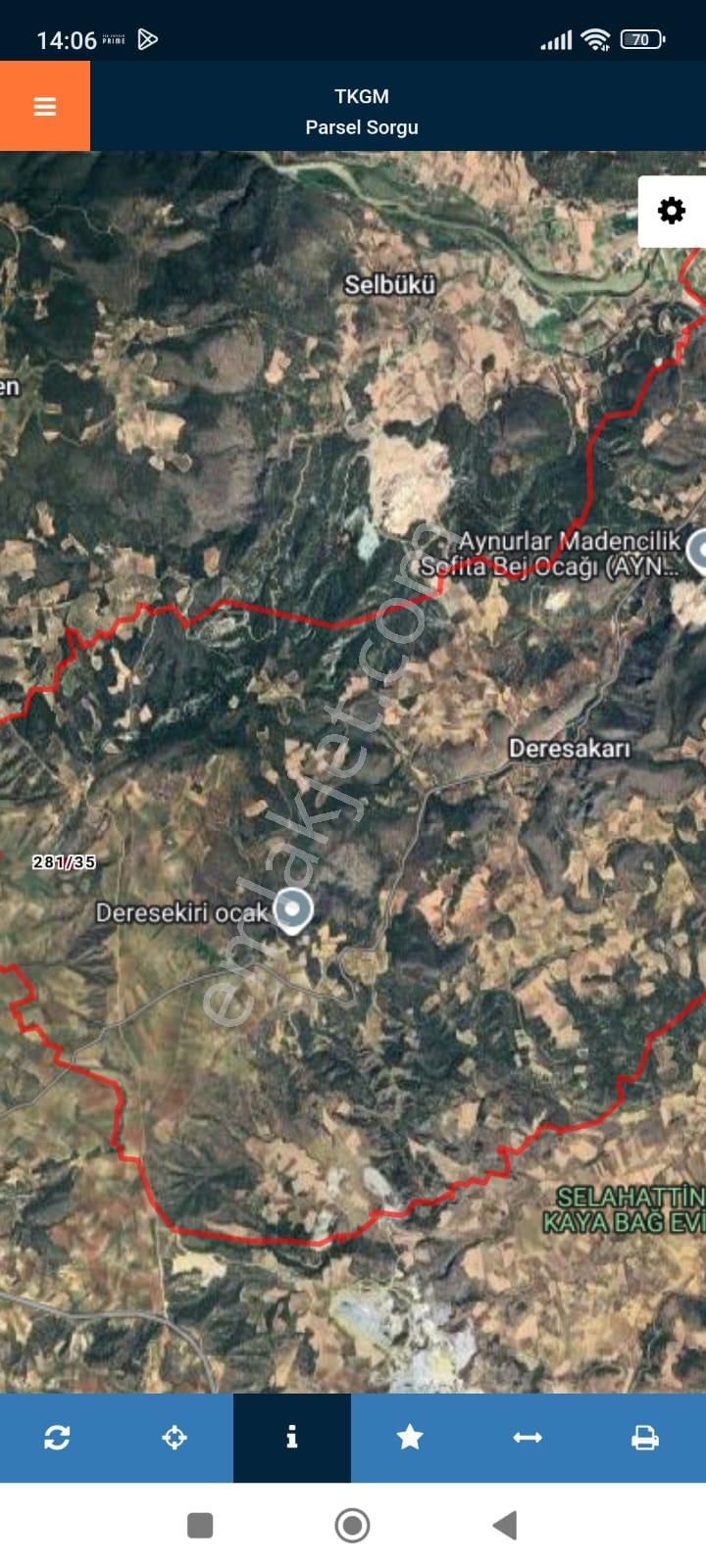Select the measure distance tool
706x1568 pixels.
528,1438
